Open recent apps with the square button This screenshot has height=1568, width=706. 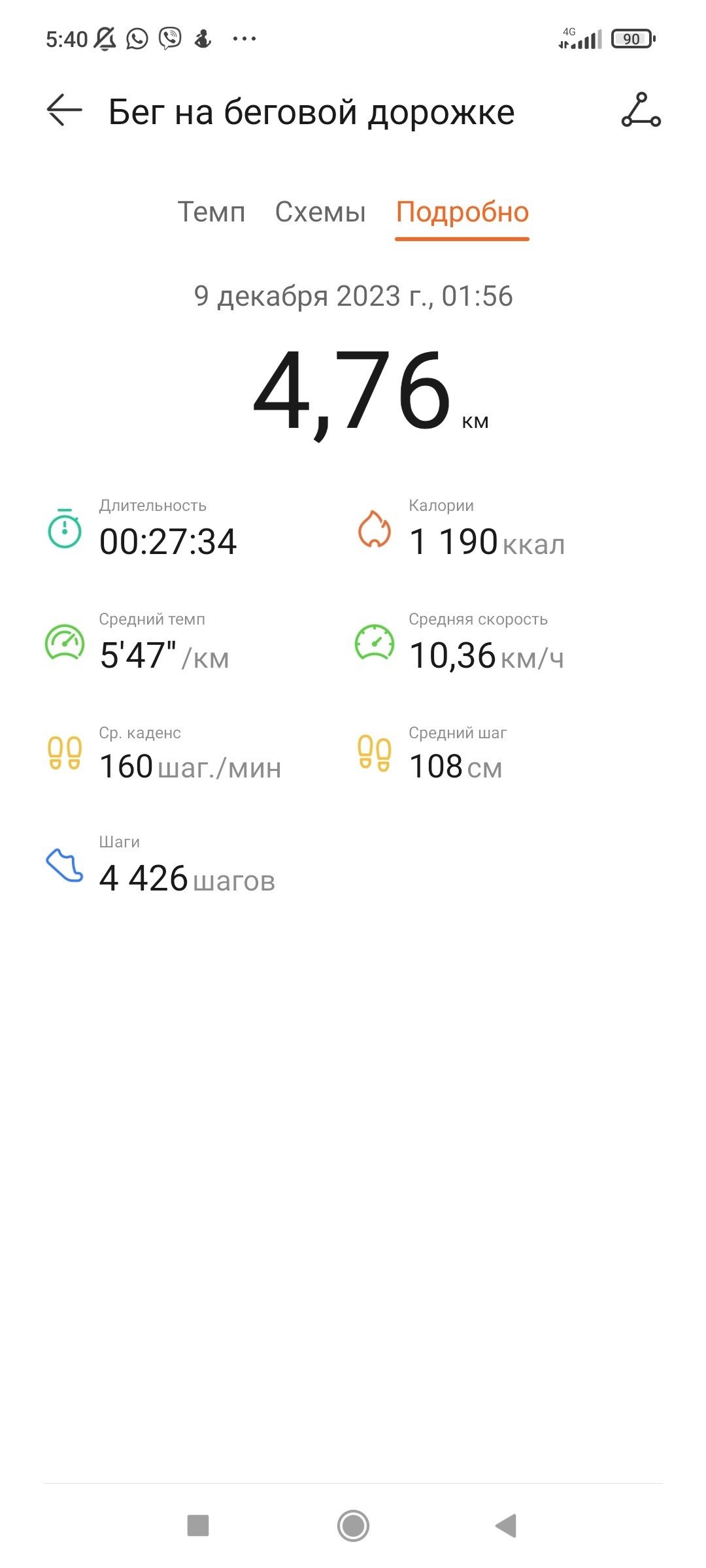[x=198, y=1526]
